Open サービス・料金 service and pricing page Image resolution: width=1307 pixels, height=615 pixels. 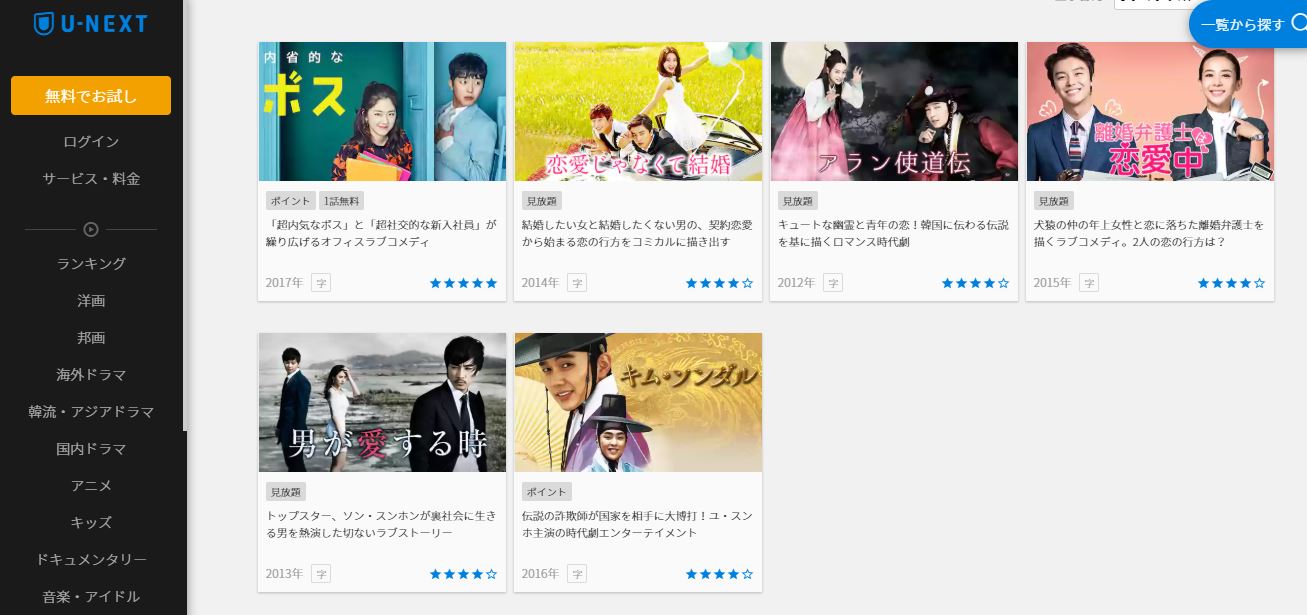tap(91, 179)
